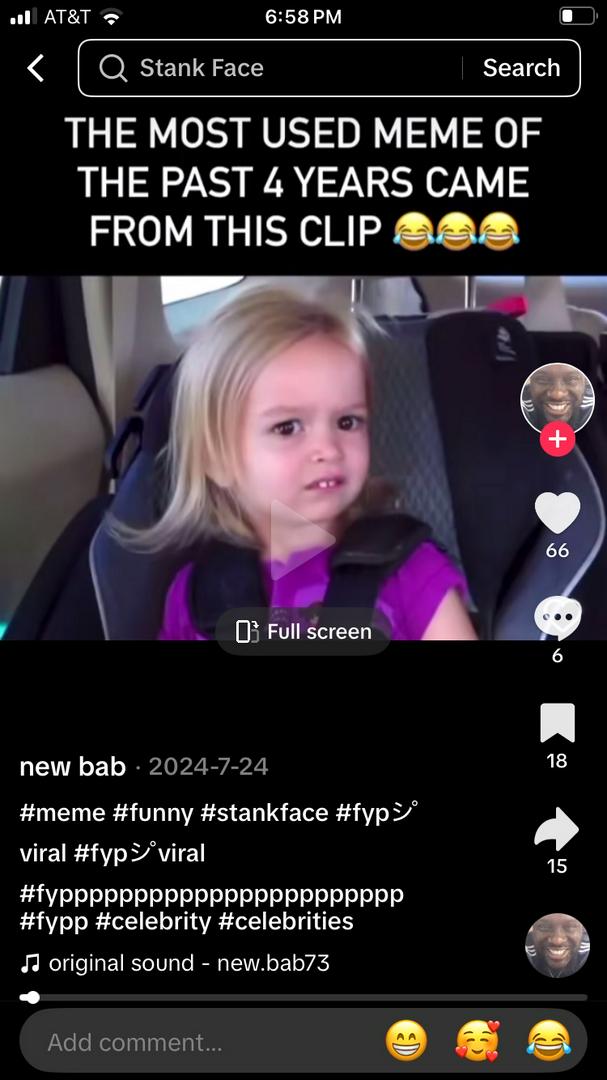Open new bab username link
The height and width of the screenshot is (1080, 607).
click(x=72, y=767)
